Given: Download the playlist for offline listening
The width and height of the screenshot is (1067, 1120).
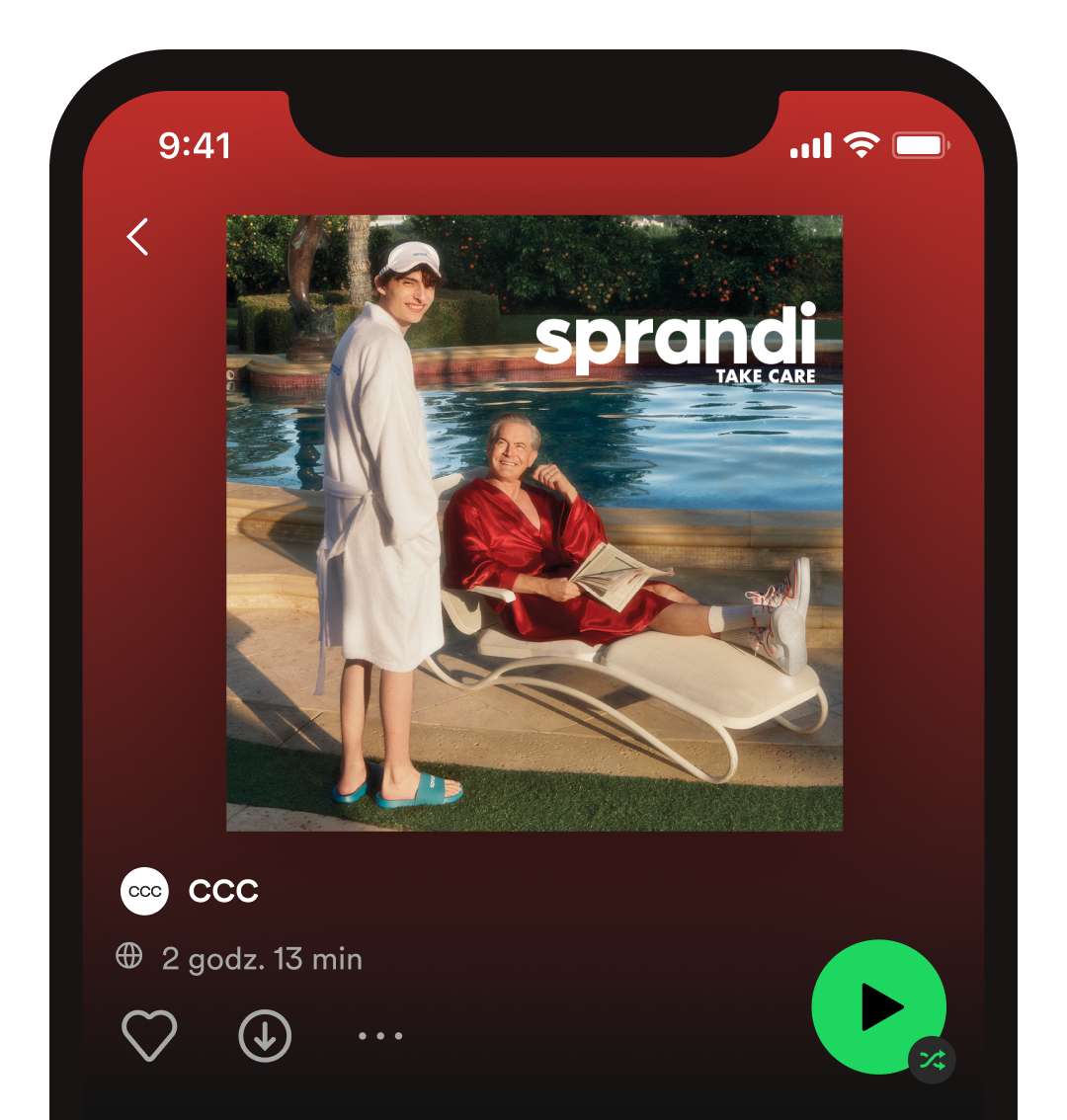Looking at the screenshot, I should [265, 1035].
